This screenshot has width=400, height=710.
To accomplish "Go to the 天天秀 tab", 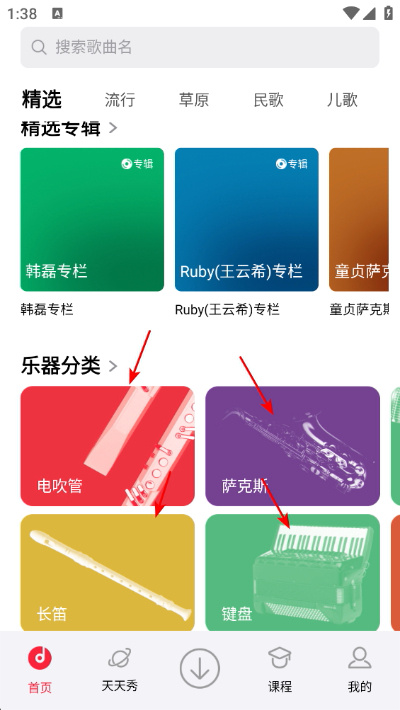I will point(120,670).
